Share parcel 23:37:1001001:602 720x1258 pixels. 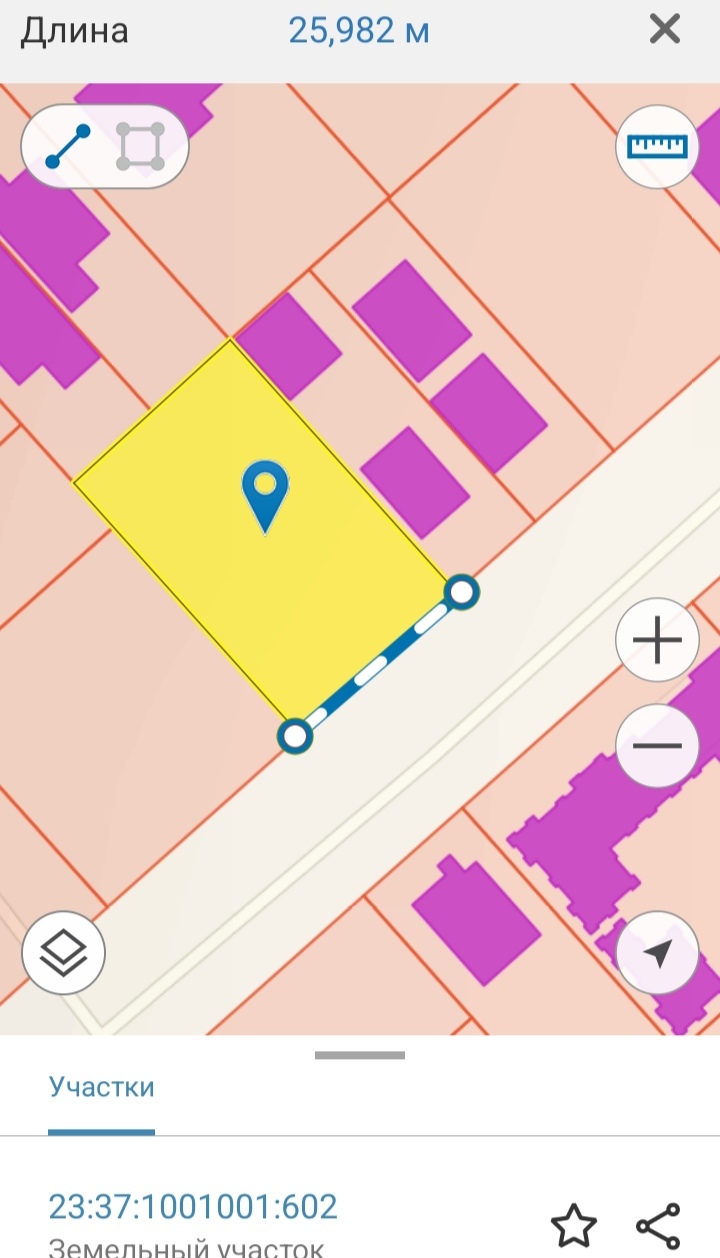(658, 1225)
